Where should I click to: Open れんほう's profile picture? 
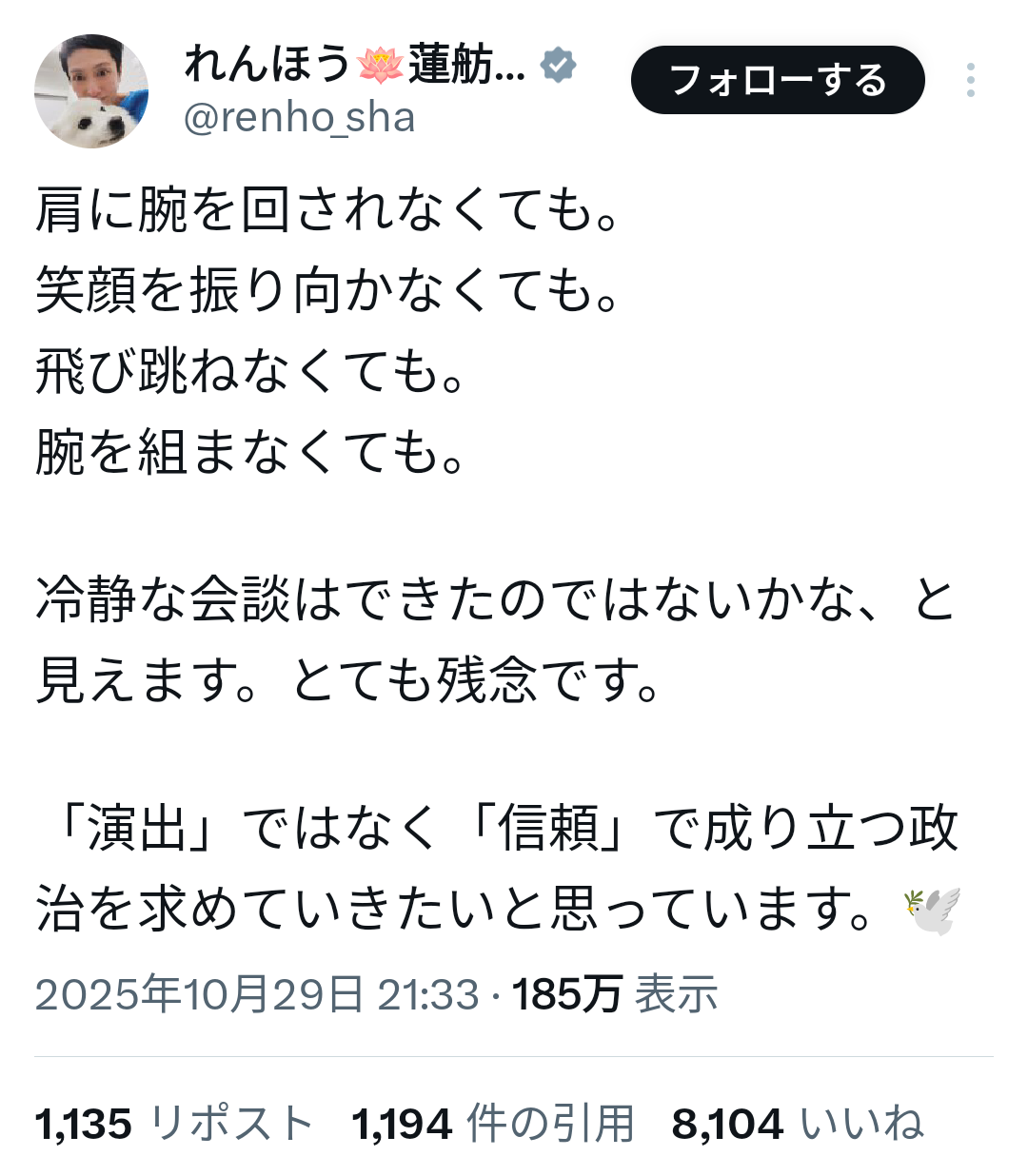[x=91, y=91]
